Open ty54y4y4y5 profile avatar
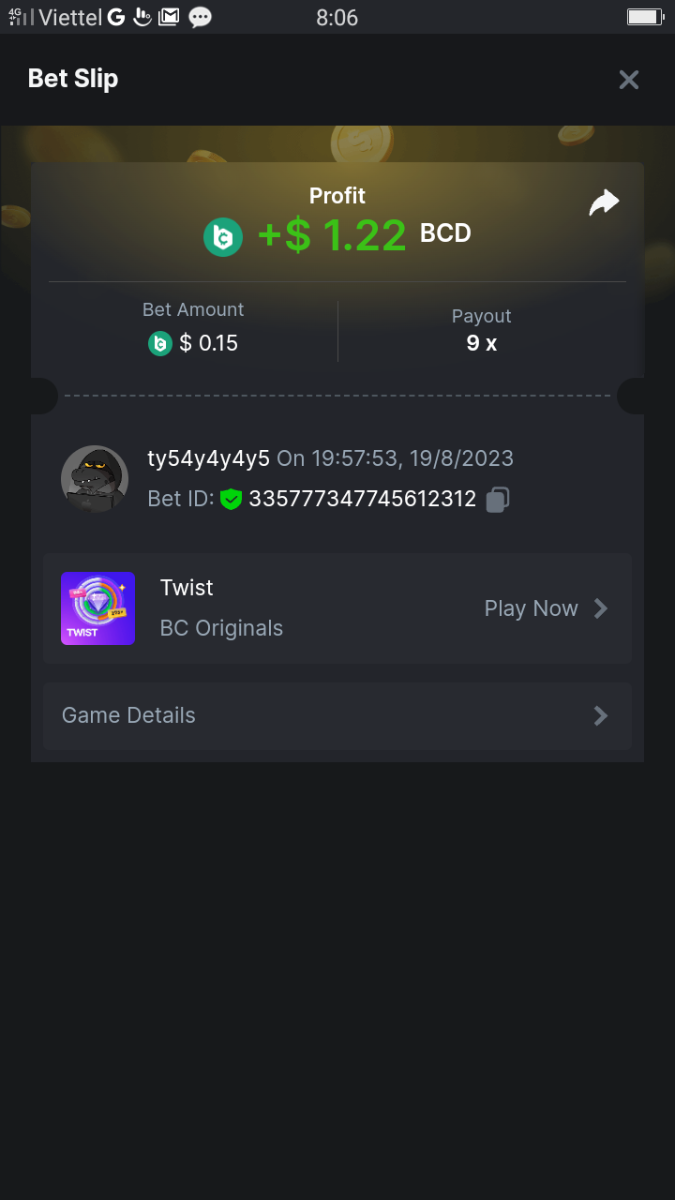The height and width of the screenshot is (1200, 675). pos(95,479)
